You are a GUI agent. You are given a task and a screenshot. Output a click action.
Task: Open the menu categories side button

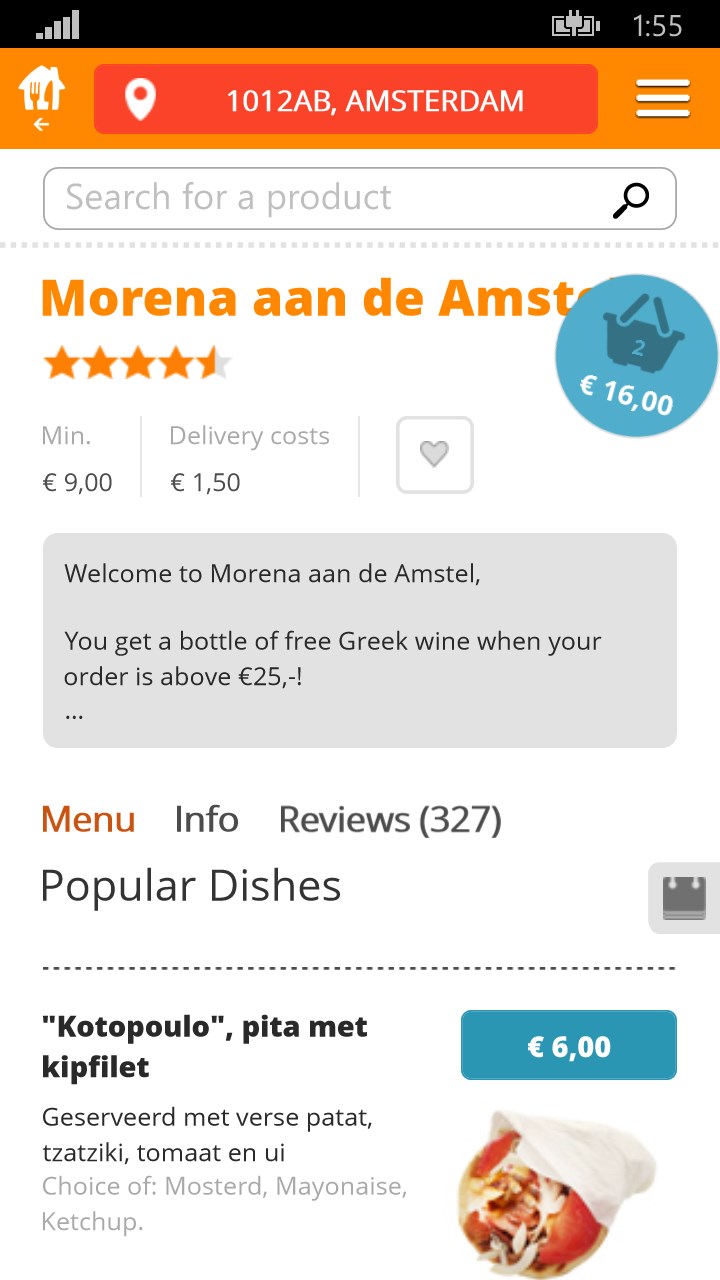point(685,897)
